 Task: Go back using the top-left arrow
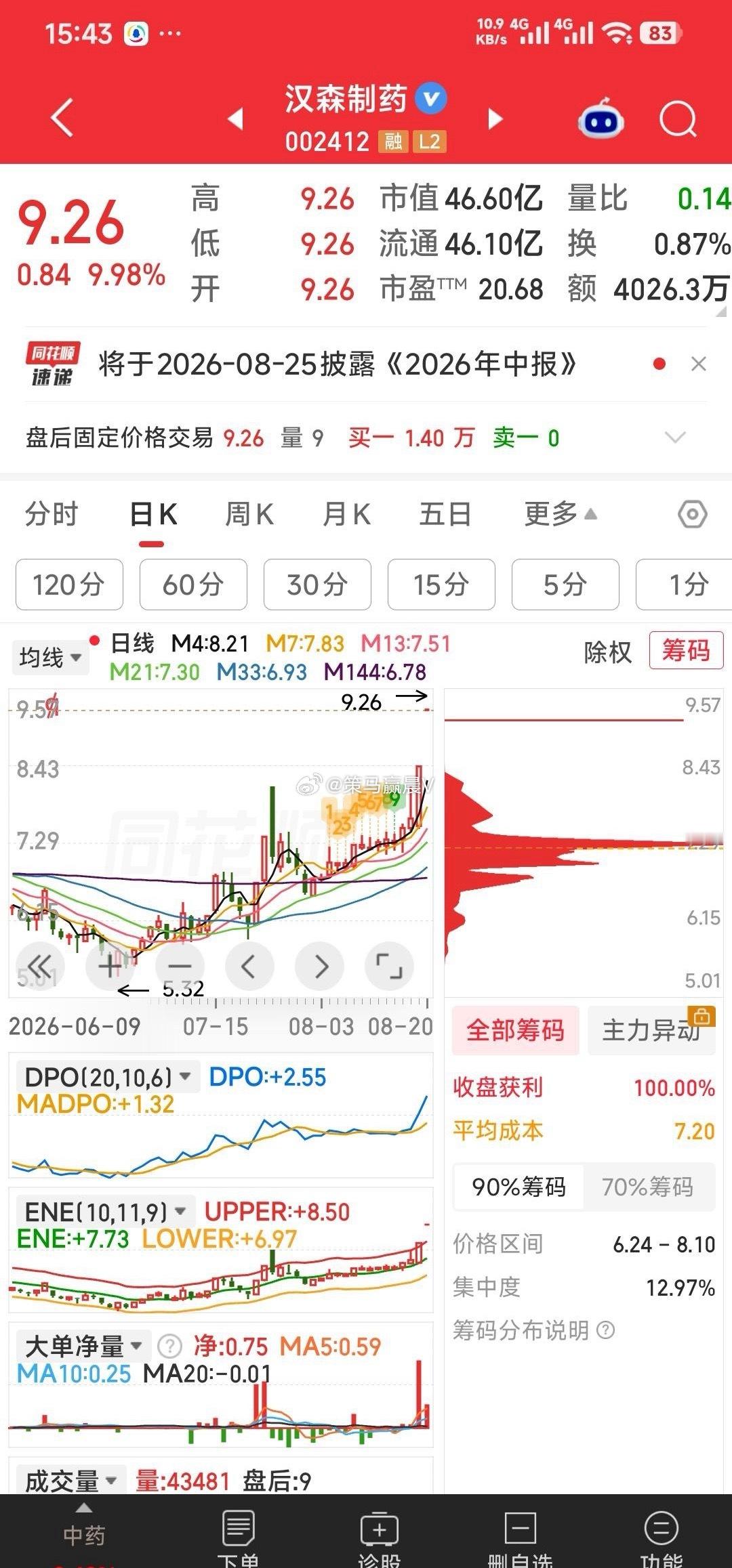tap(62, 118)
